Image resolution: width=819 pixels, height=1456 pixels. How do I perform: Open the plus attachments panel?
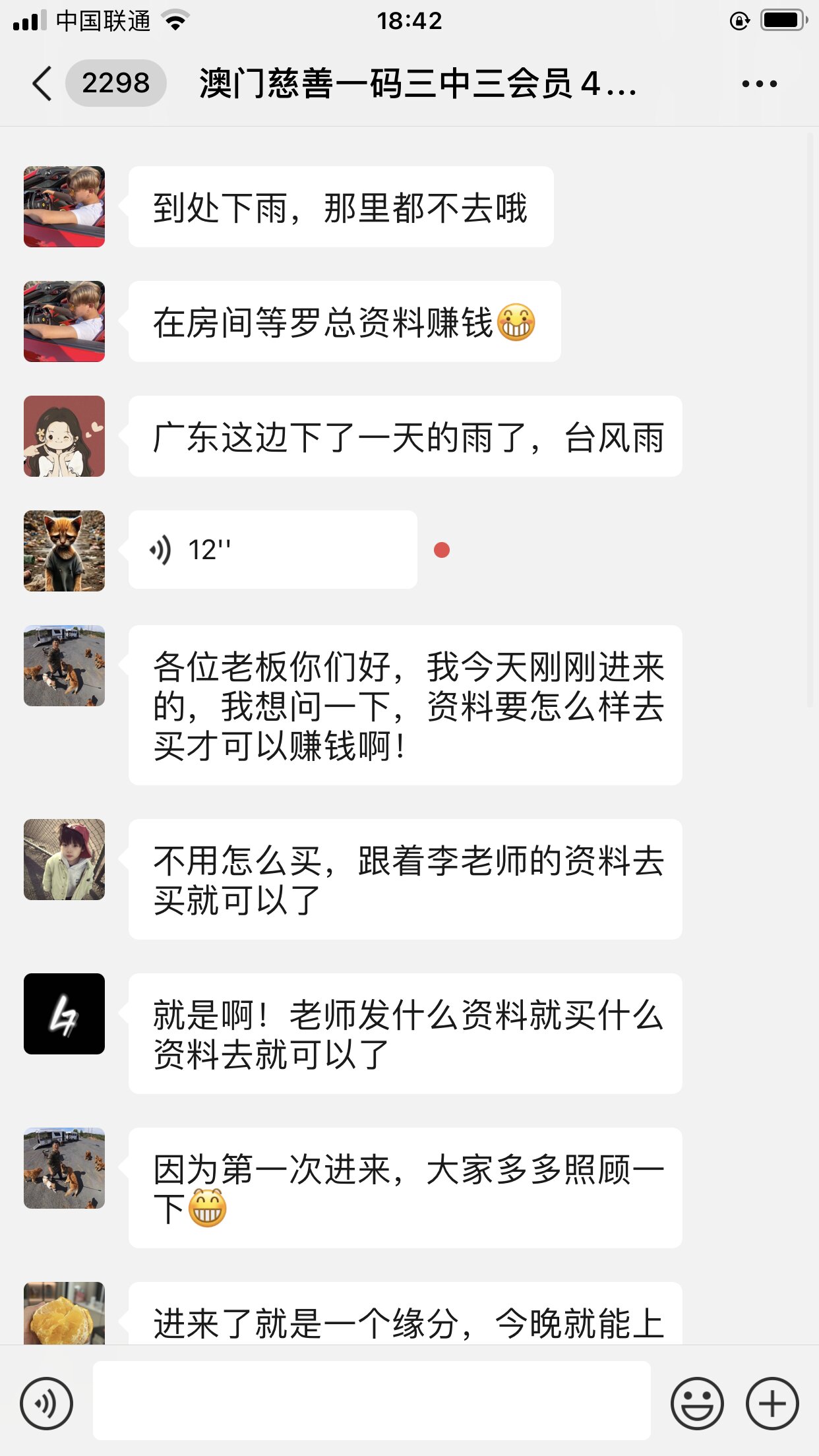pyautogui.click(x=772, y=1403)
